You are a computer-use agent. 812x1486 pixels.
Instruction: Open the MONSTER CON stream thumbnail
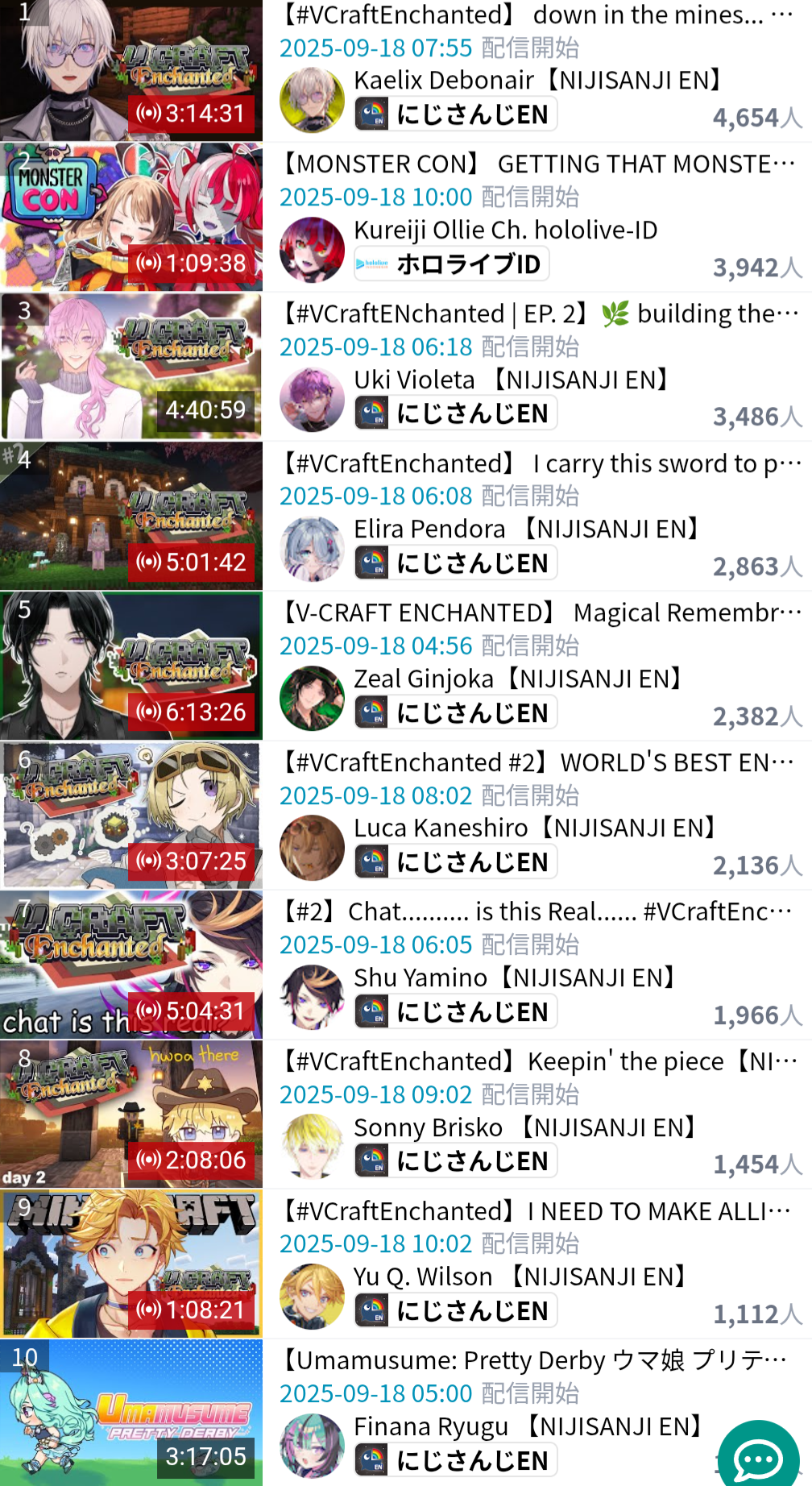(131, 217)
